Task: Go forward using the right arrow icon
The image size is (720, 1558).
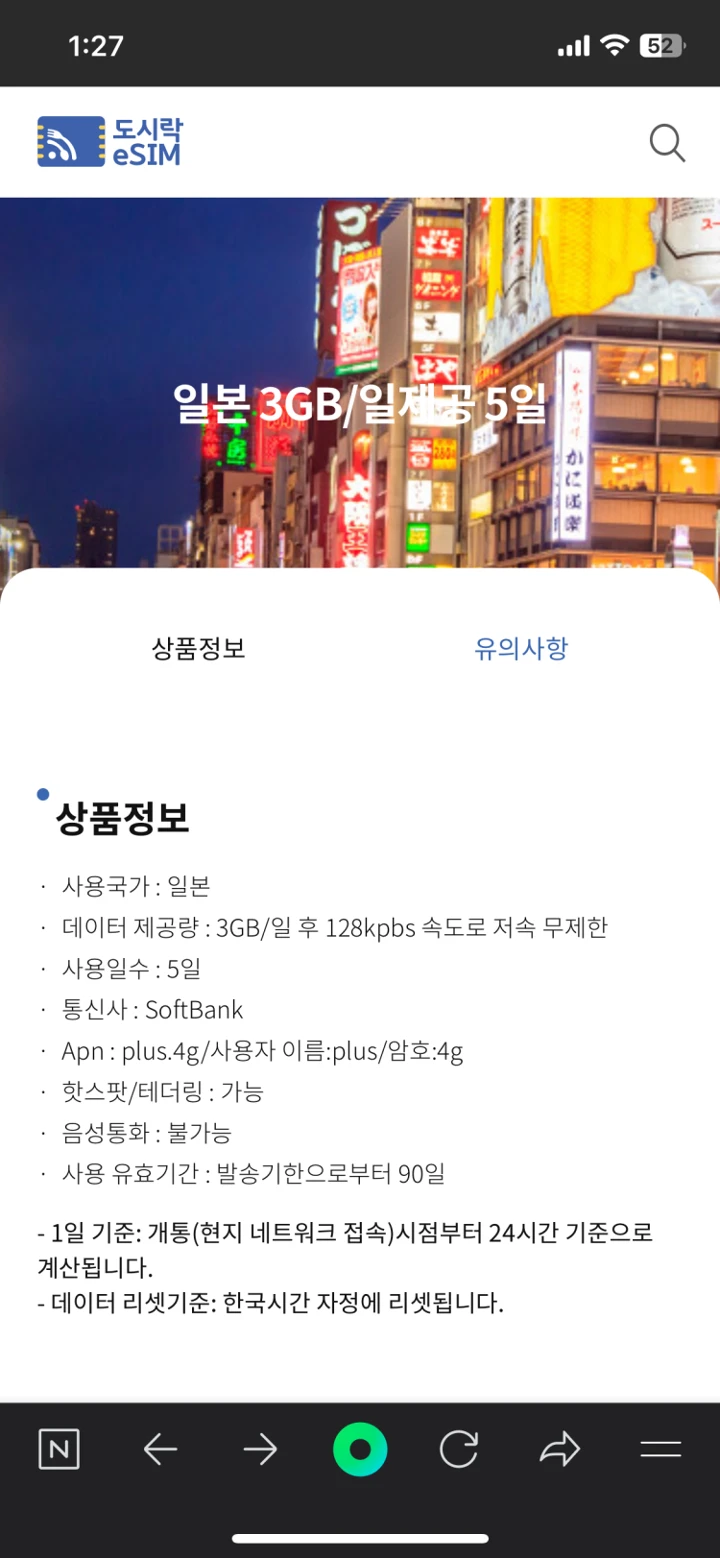Action: 259,1450
